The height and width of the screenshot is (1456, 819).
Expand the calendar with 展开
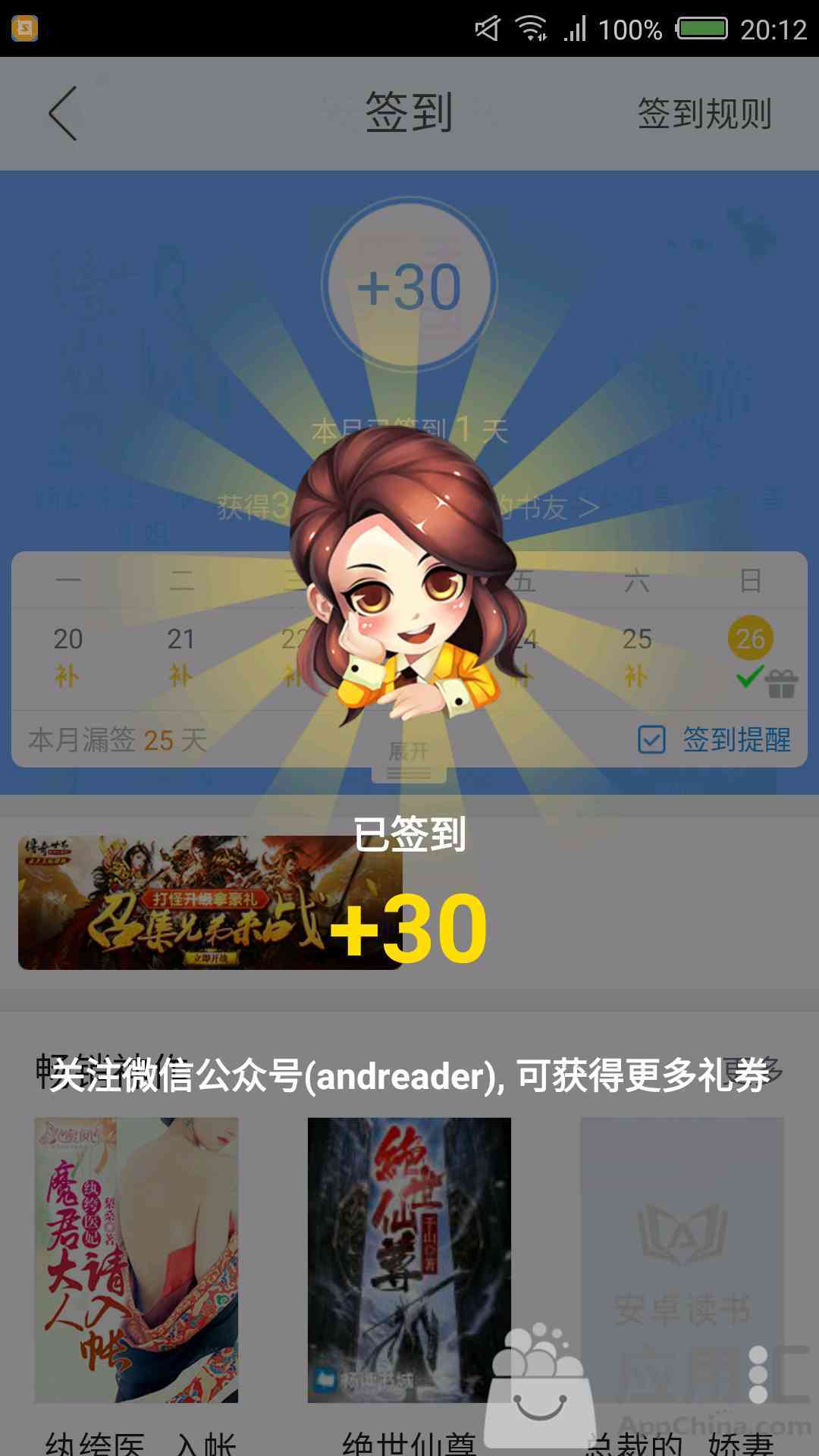coord(409,758)
